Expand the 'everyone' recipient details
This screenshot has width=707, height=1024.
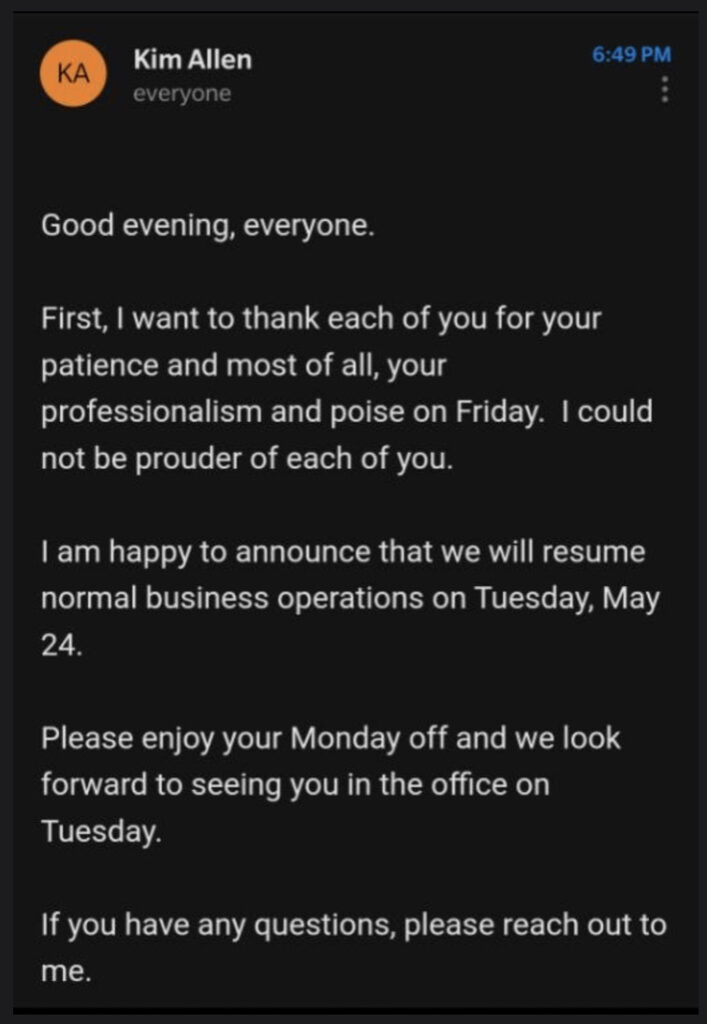(182, 94)
